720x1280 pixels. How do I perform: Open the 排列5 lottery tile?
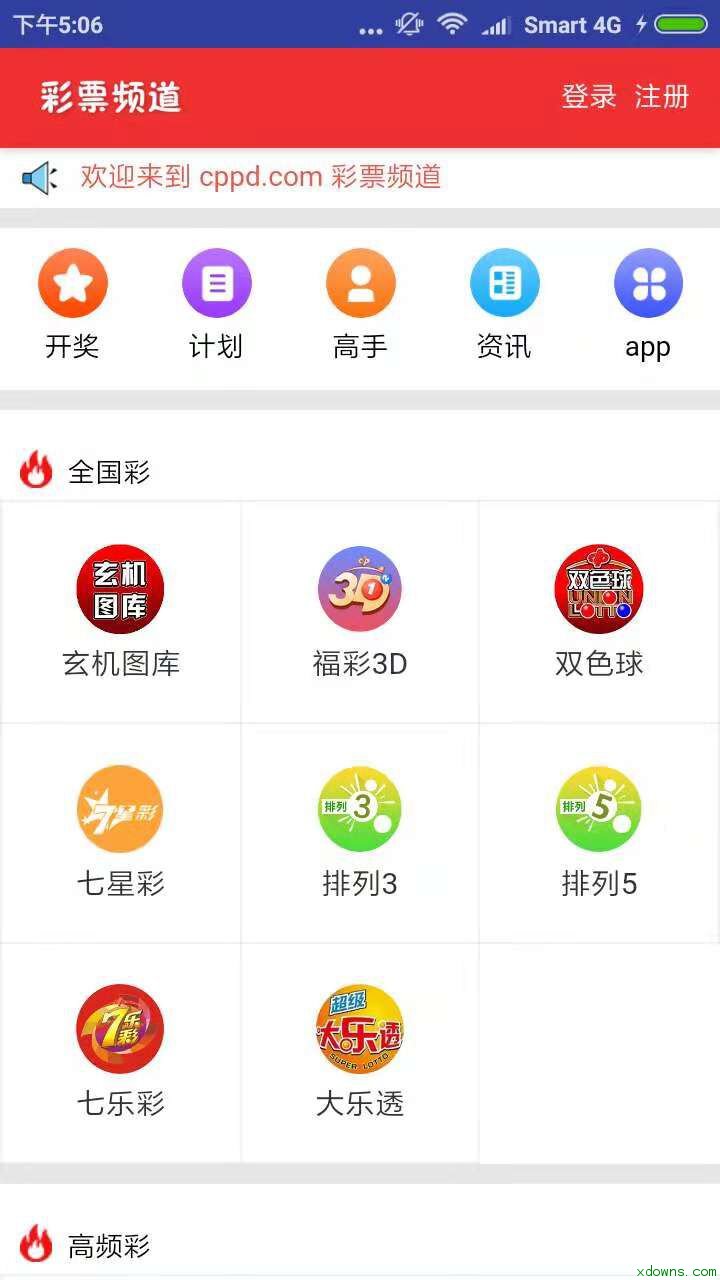tap(599, 833)
